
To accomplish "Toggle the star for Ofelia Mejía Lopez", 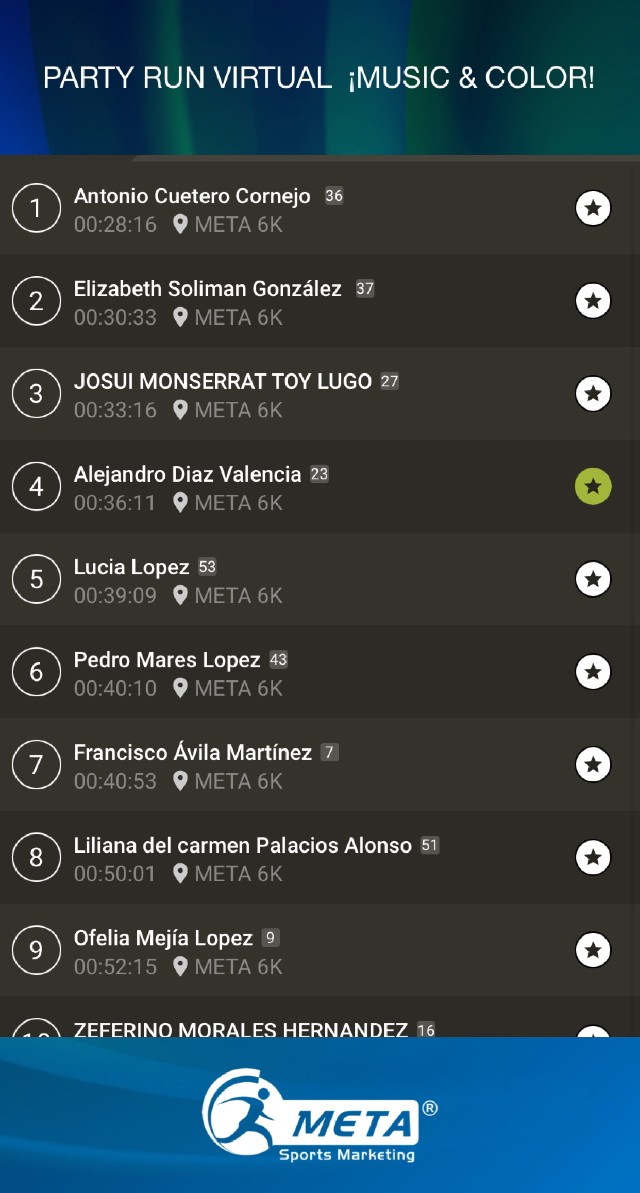I will (593, 950).
